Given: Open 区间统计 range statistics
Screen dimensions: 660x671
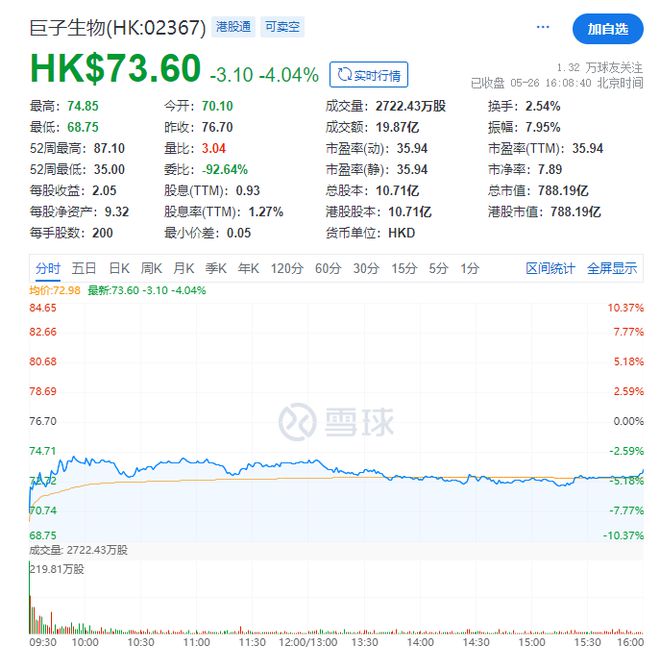Looking at the screenshot, I should 551,268.
